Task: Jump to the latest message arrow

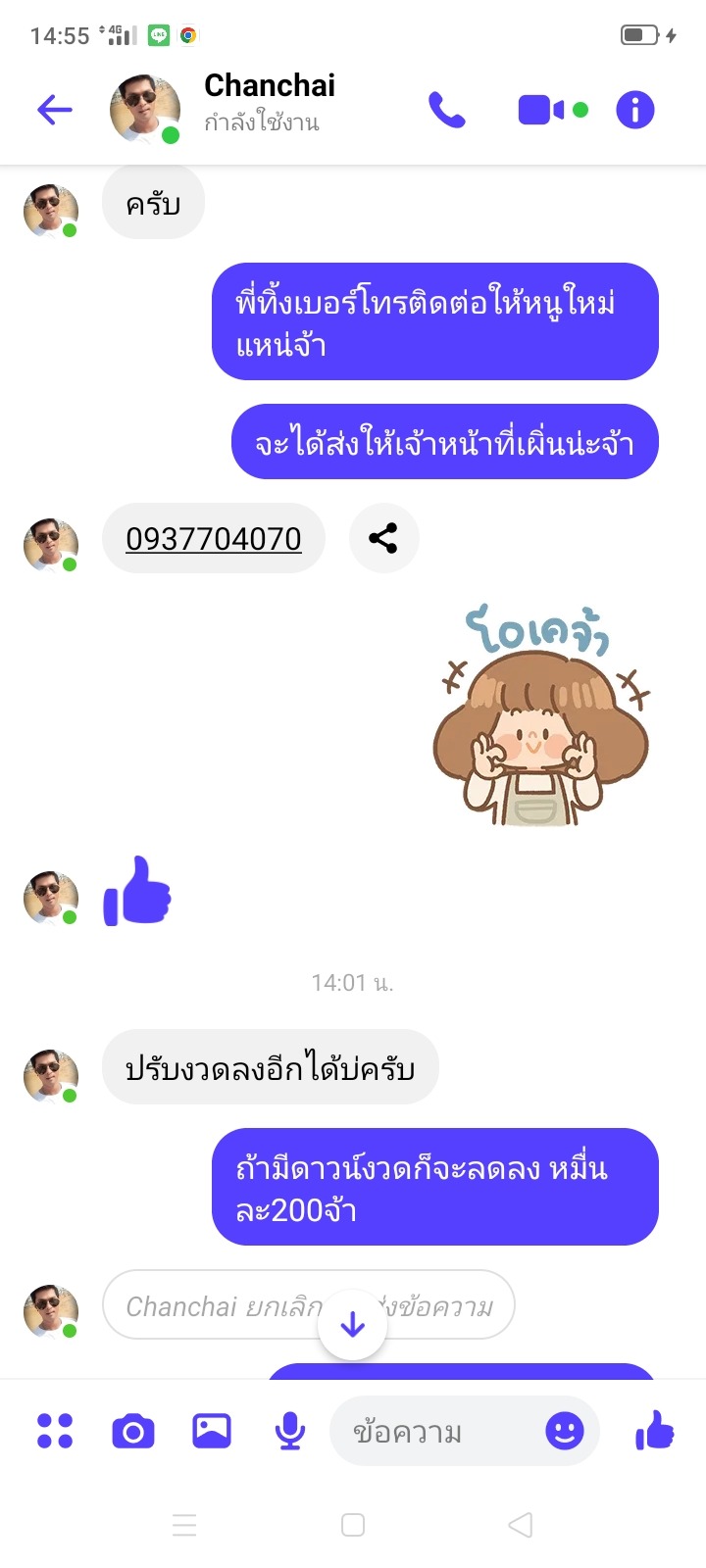Action: coord(353,1326)
